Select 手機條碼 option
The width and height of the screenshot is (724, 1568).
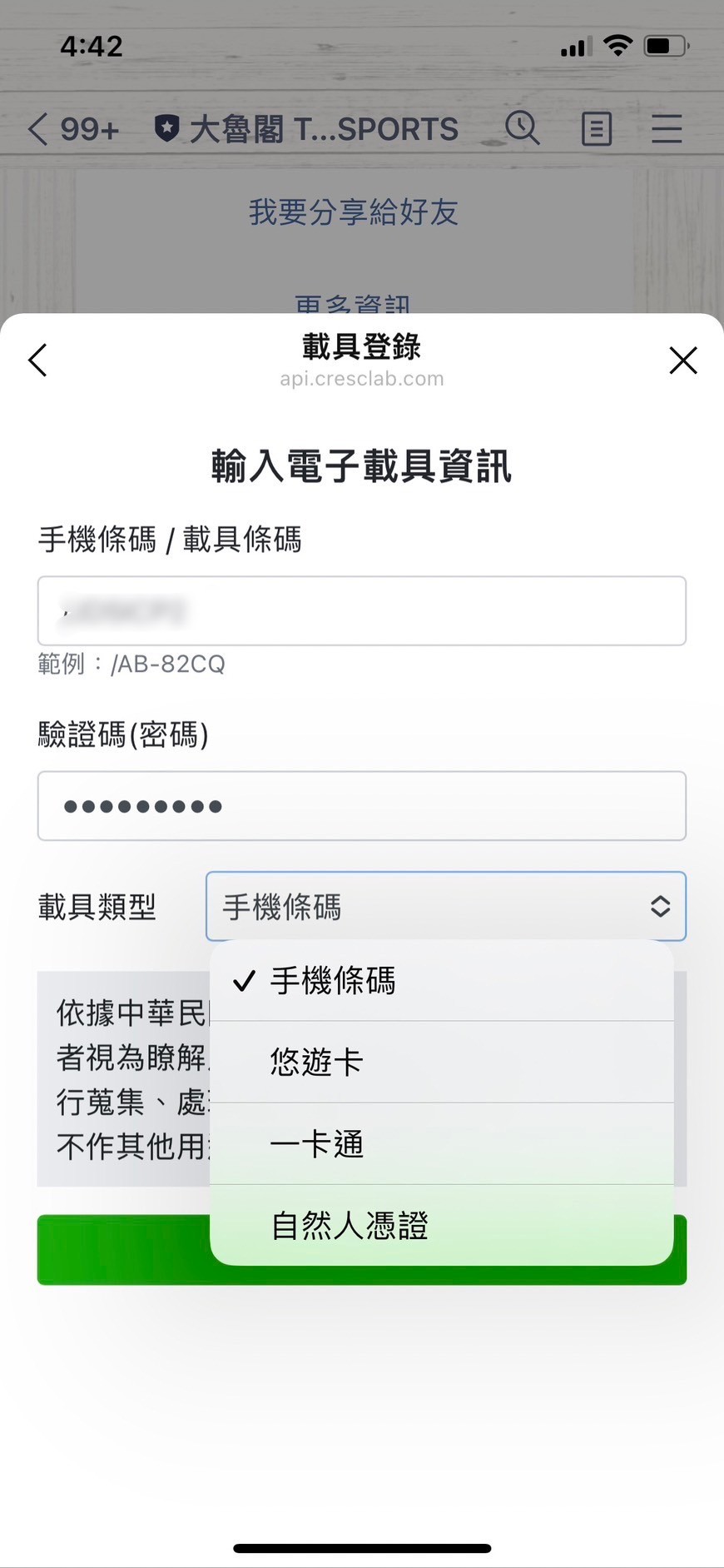point(442,981)
